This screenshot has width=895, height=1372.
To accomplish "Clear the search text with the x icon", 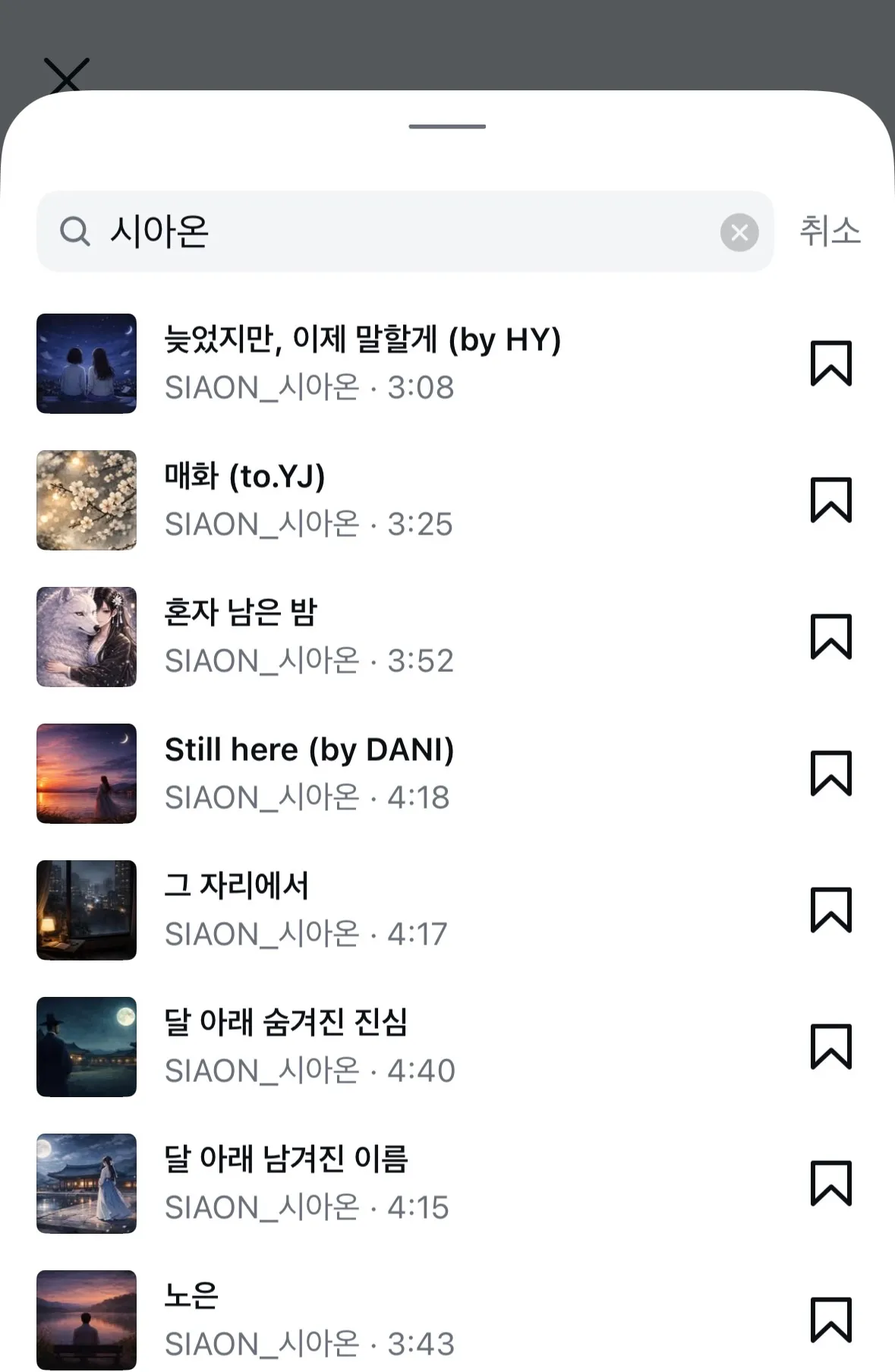I will click(x=737, y=232).
